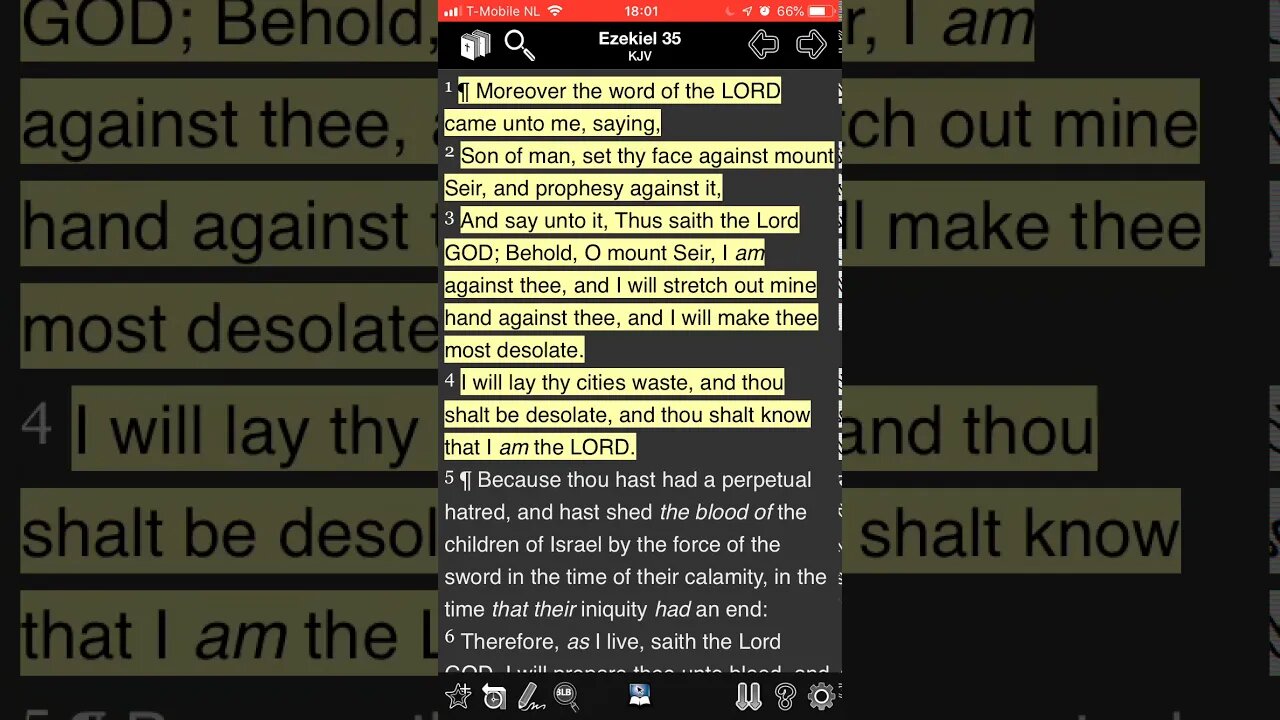Open the pencil notes tool

pos(530,696)
